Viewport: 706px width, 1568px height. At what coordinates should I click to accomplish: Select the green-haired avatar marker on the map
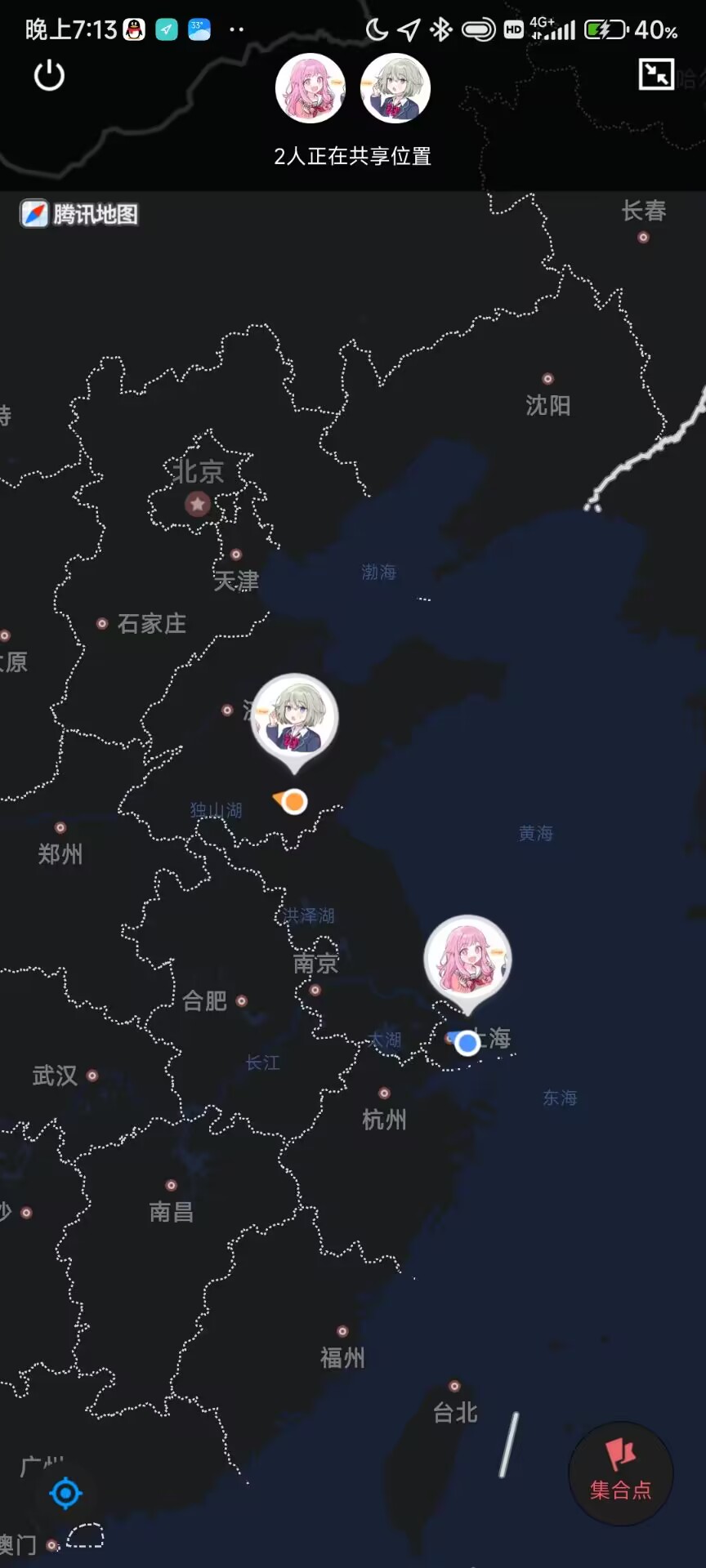[x=294, y=718]
